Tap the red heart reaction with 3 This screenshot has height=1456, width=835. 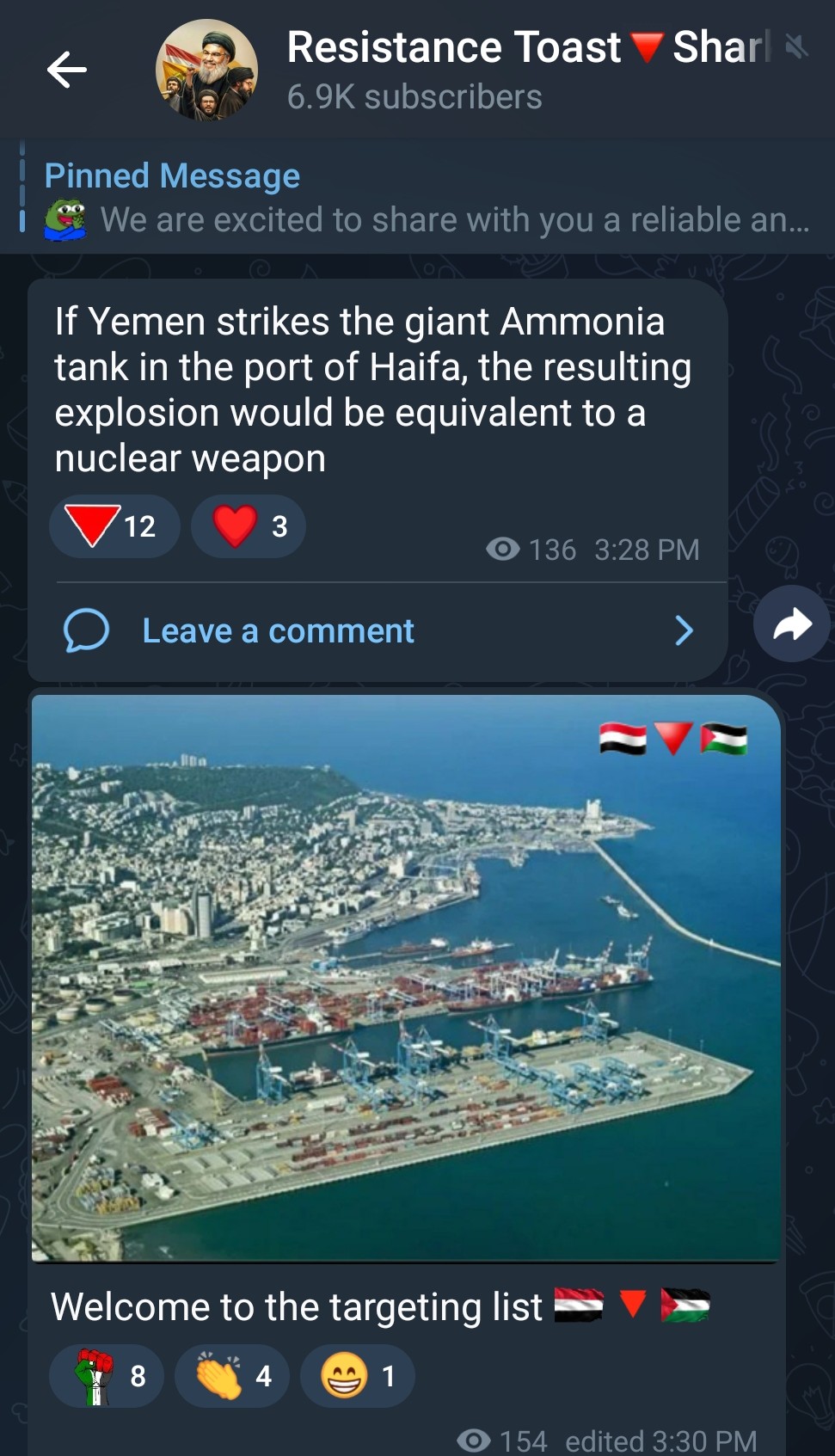click(249, 526)
